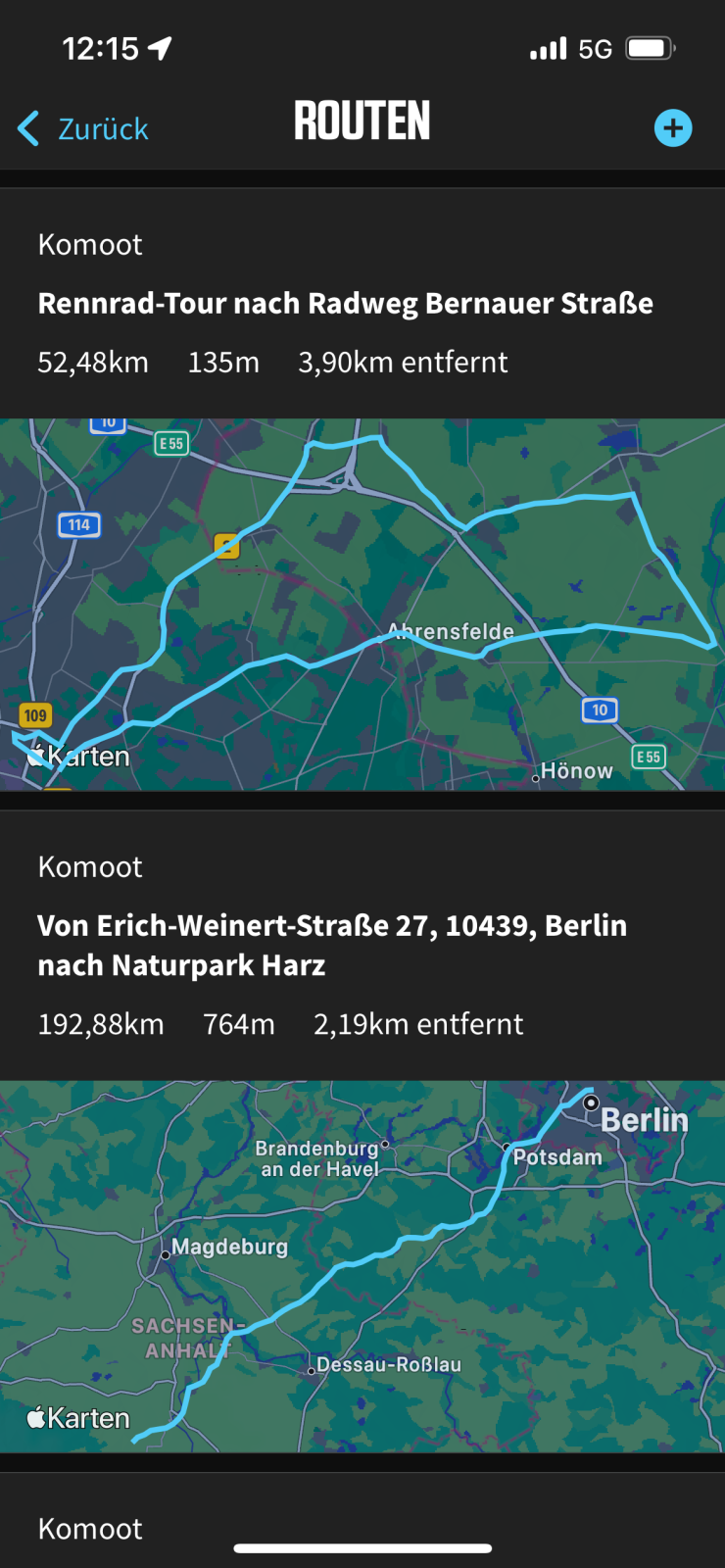The height and width of the screenshot is (1568, 725).
Task: Go back with the Zurück button
Action: click(x=84, y=128)
